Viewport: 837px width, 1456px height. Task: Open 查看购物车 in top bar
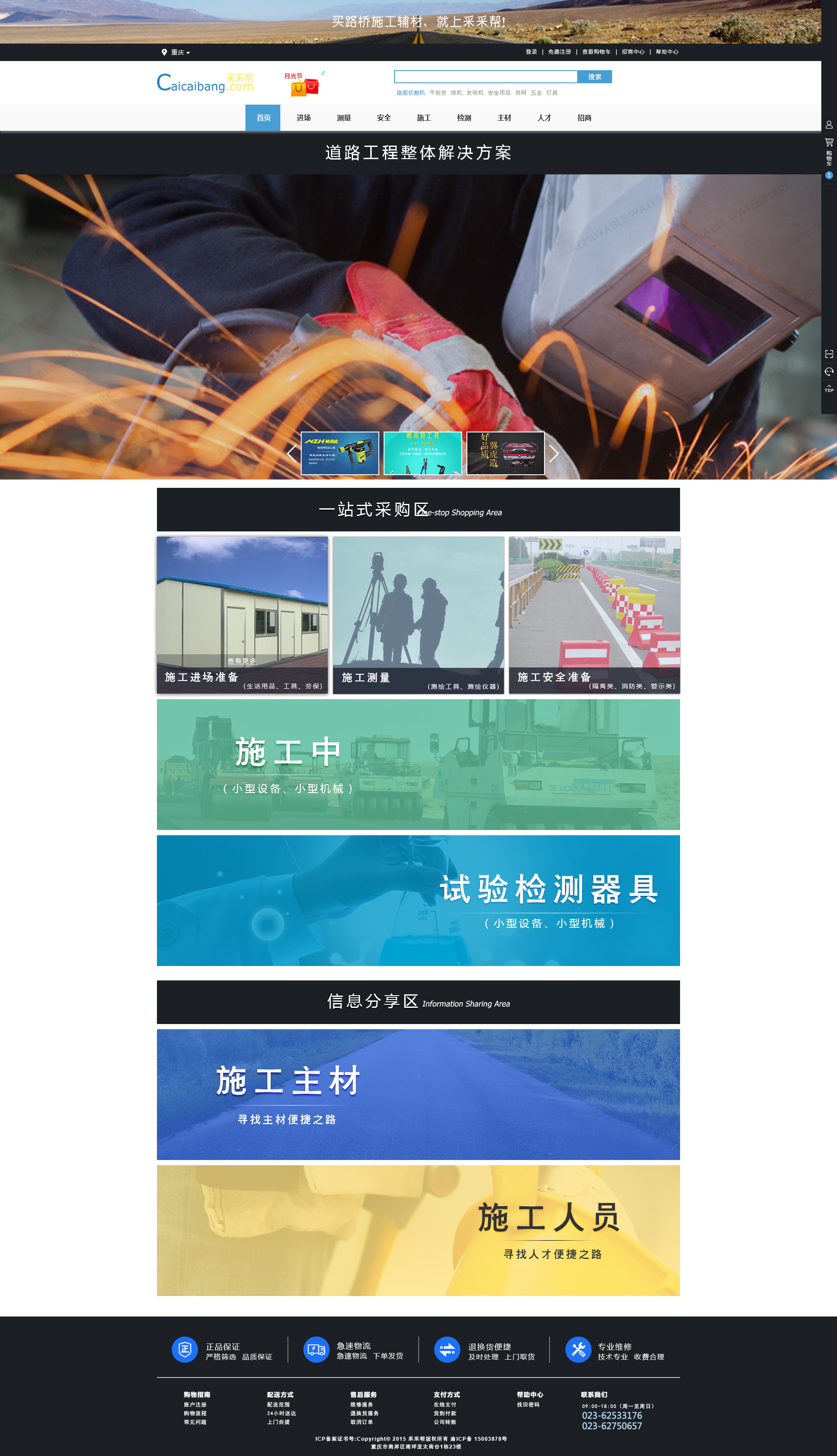pos(595,52)
